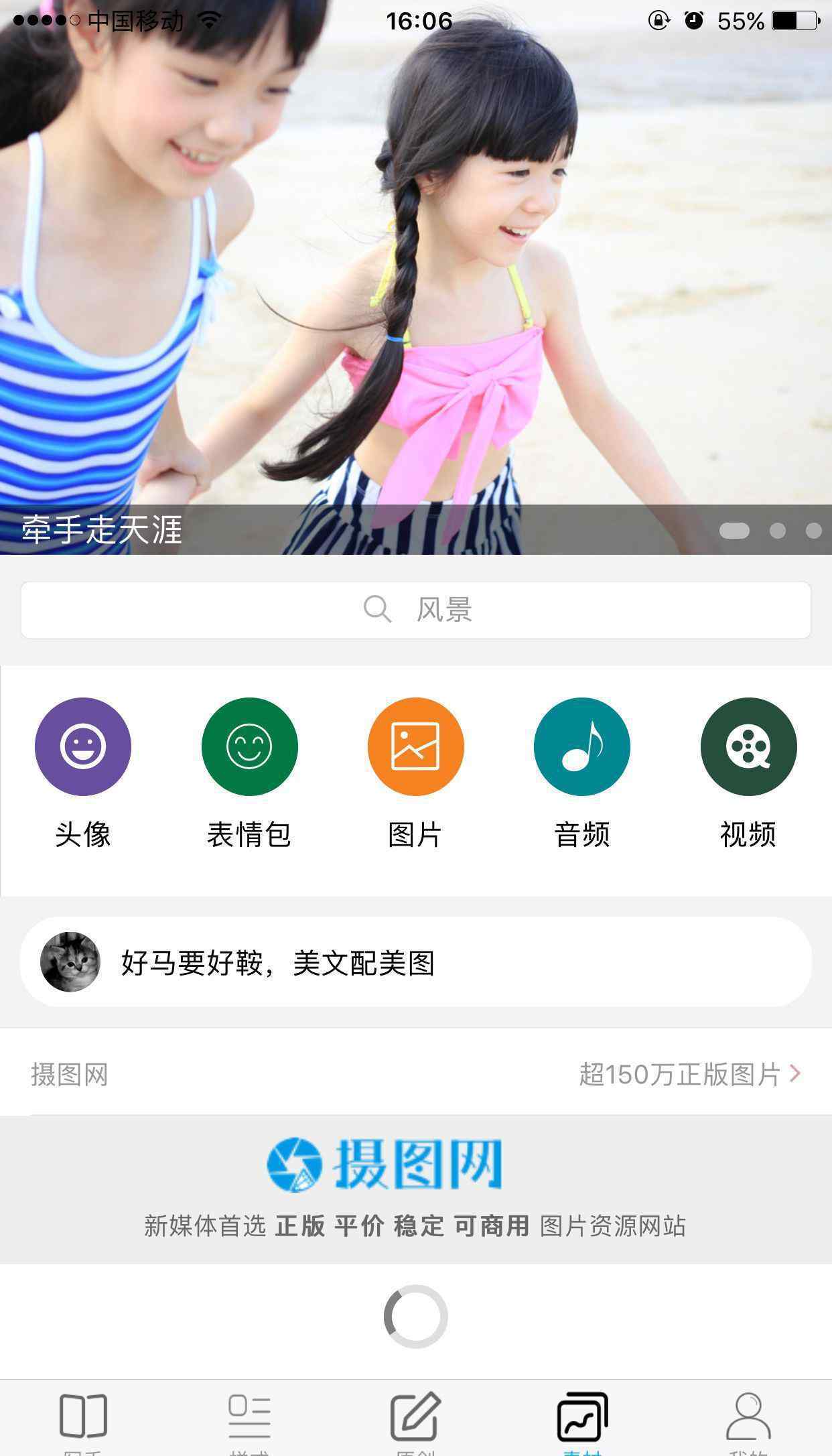Image resolution: width=832 pixels, height=1456 pixels.
Task: Open the 音频 audio category
Action: coord(581,774)
